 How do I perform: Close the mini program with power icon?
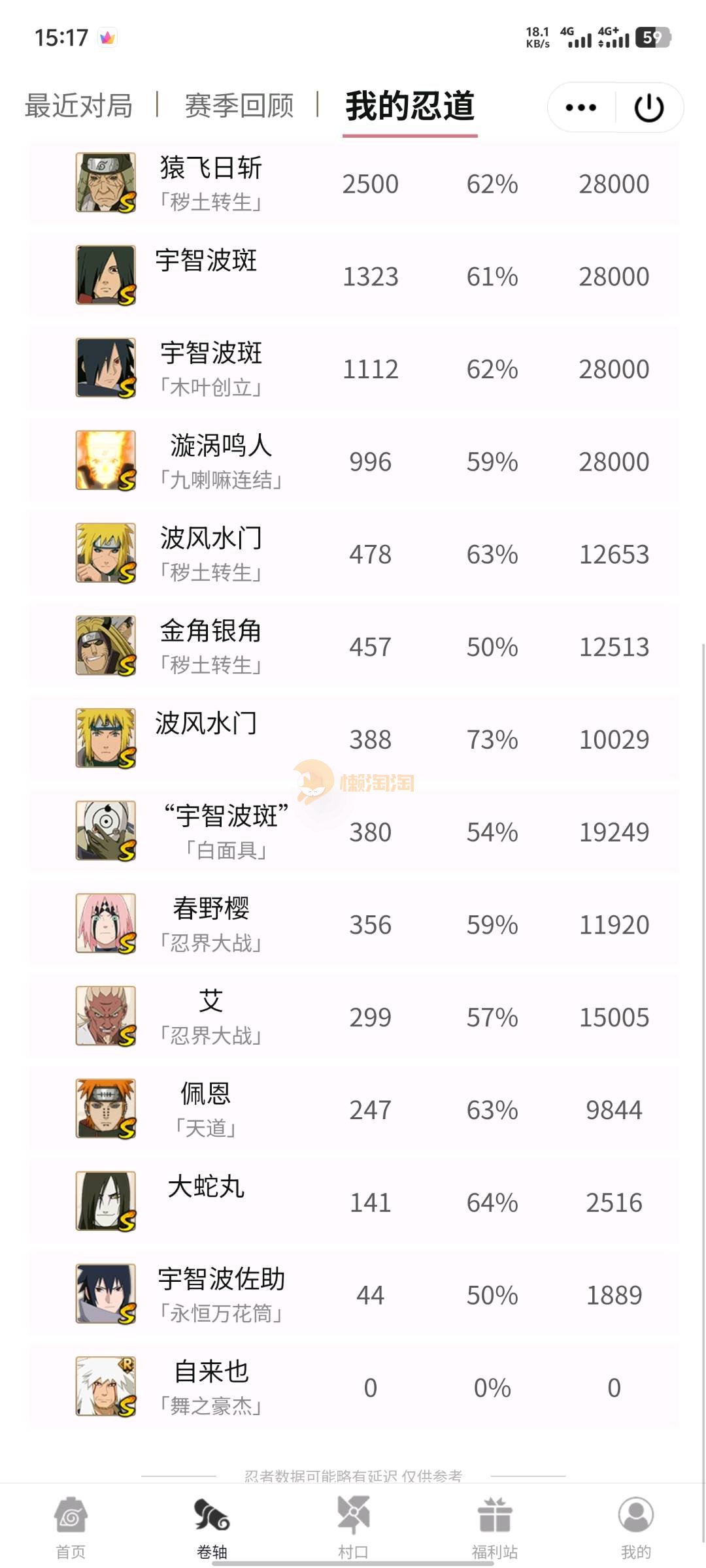648,107
